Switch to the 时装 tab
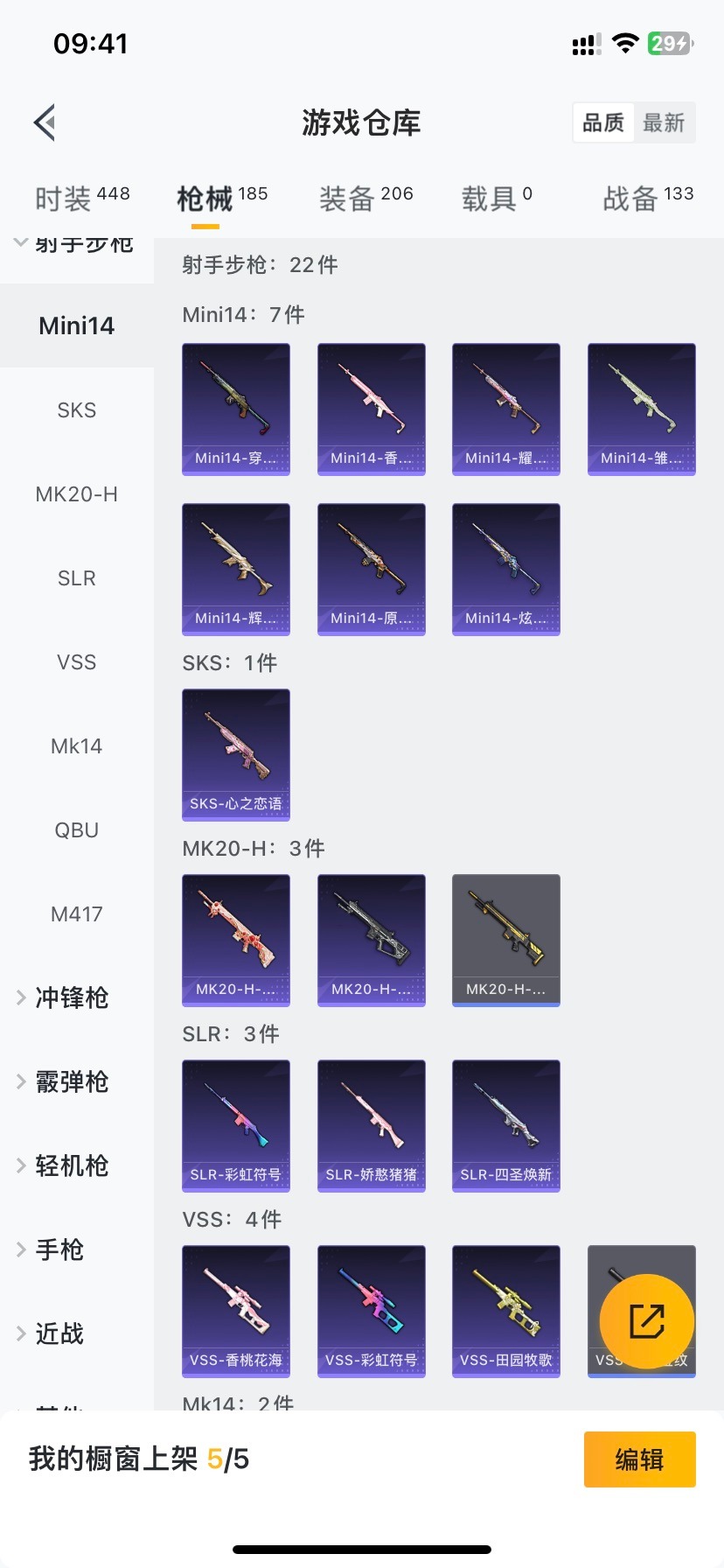The height and width of the screenshot is (1568, 724). click(81, 198)
